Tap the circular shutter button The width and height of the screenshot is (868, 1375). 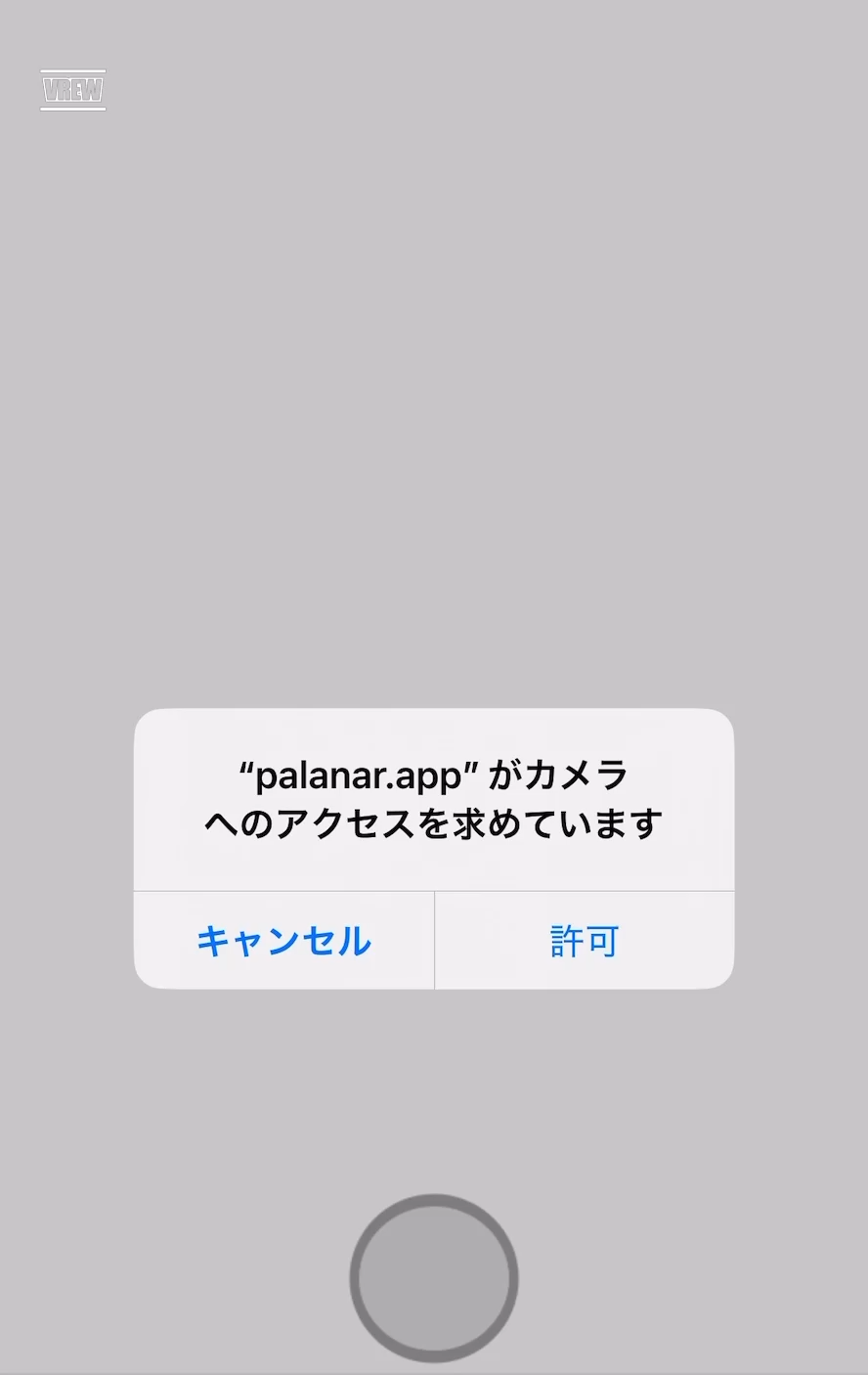434,1277
